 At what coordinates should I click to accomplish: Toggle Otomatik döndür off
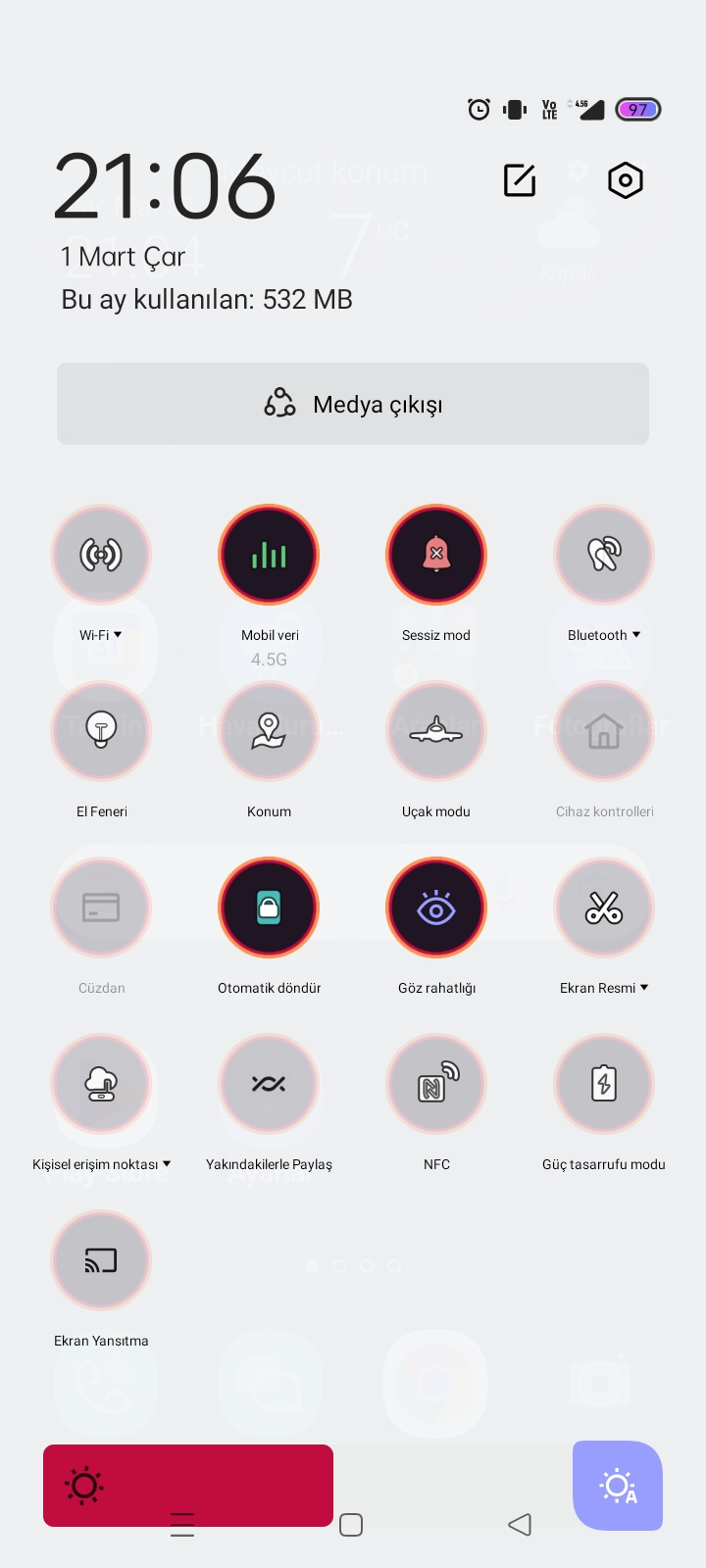coord(269,907)
